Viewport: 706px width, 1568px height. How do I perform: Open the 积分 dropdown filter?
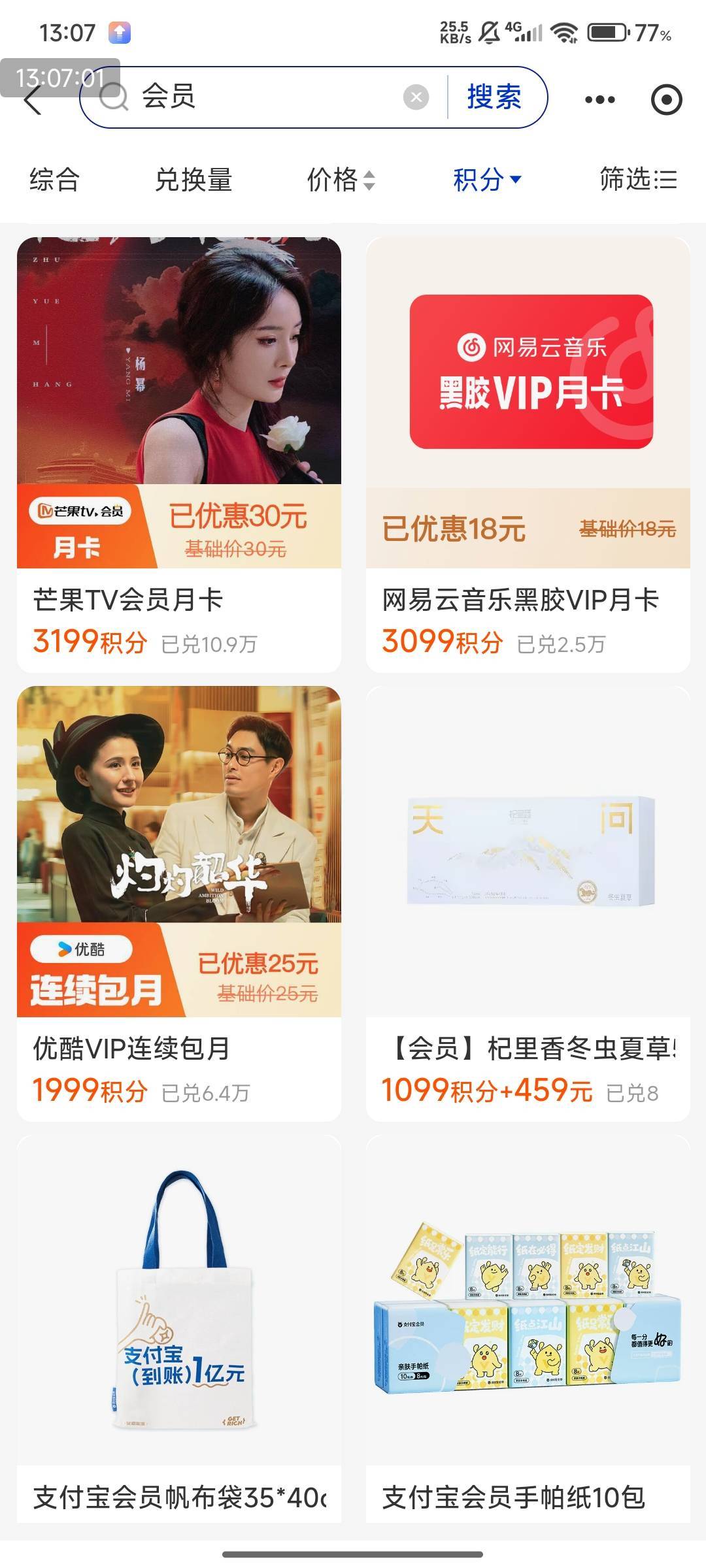[487, 180]
